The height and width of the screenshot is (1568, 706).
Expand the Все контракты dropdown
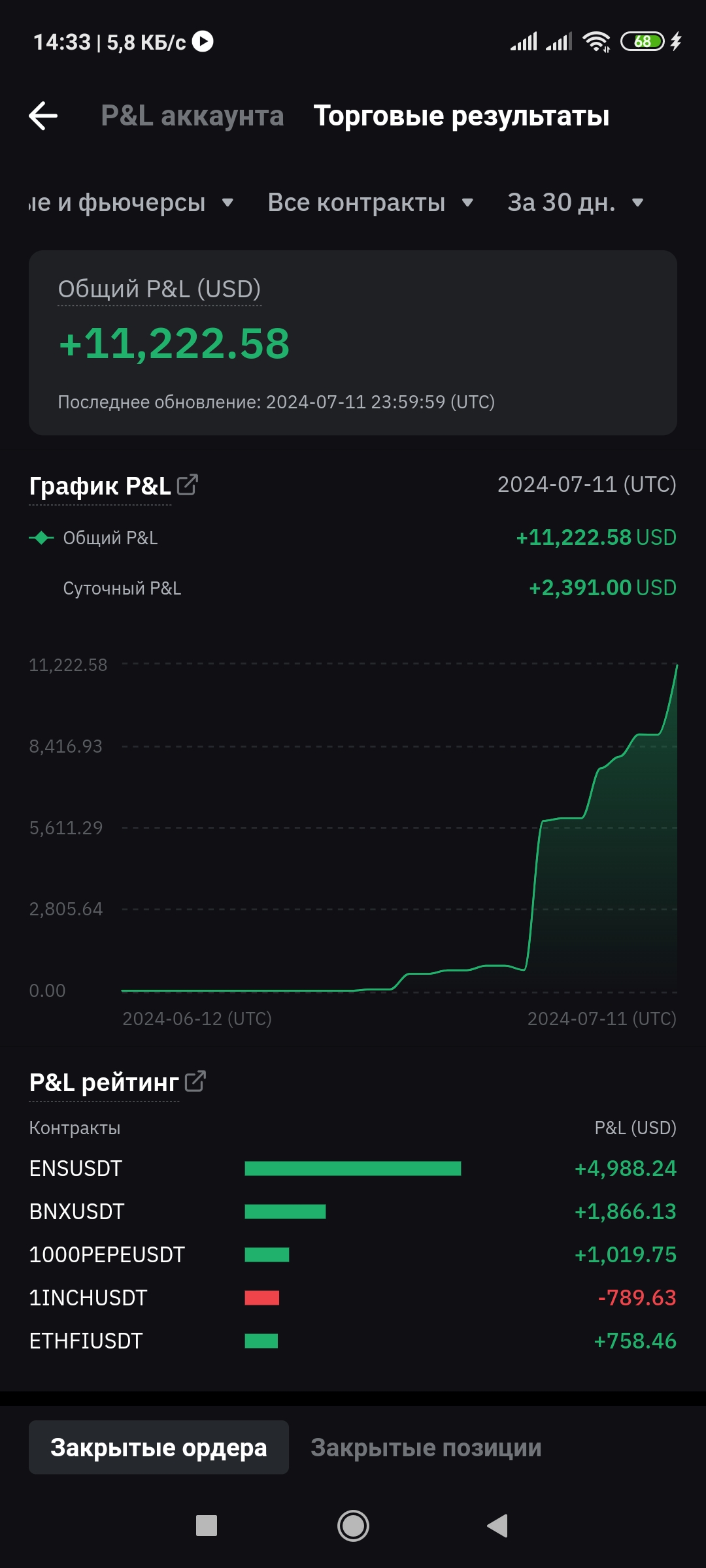(370, 203)
